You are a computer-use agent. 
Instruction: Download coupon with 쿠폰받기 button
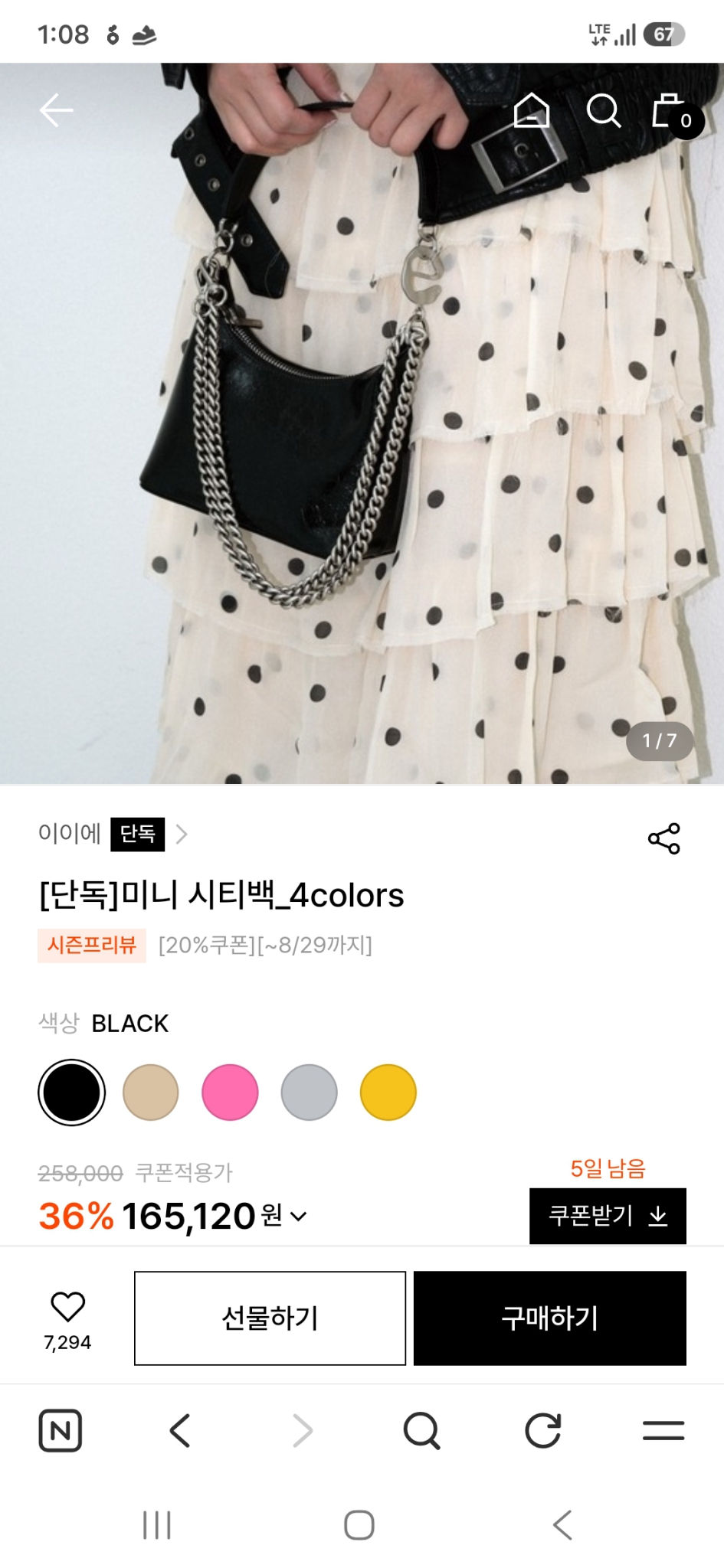pos(608,1216)
